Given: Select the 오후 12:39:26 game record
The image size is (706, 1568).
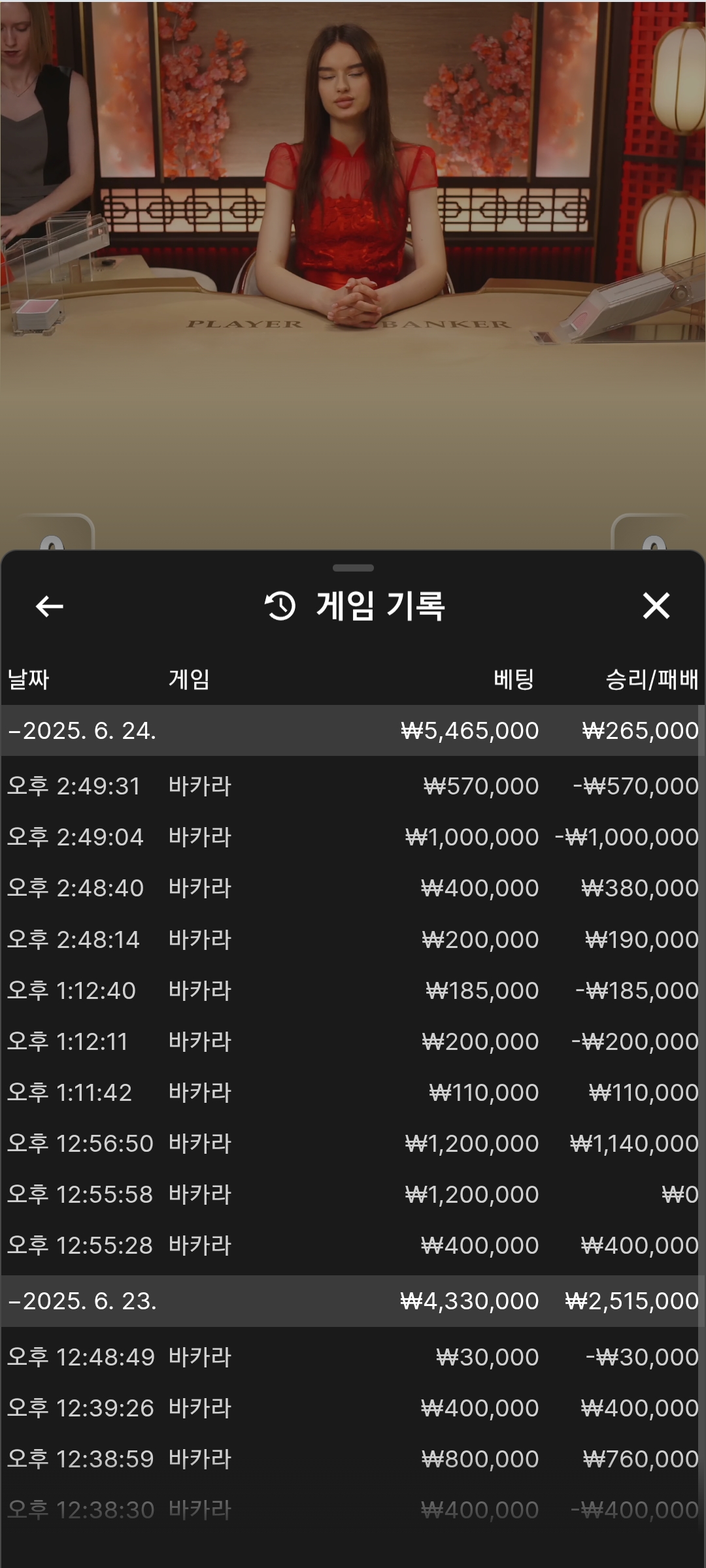Looking at the screenshot, I should tap(353, 1408).
